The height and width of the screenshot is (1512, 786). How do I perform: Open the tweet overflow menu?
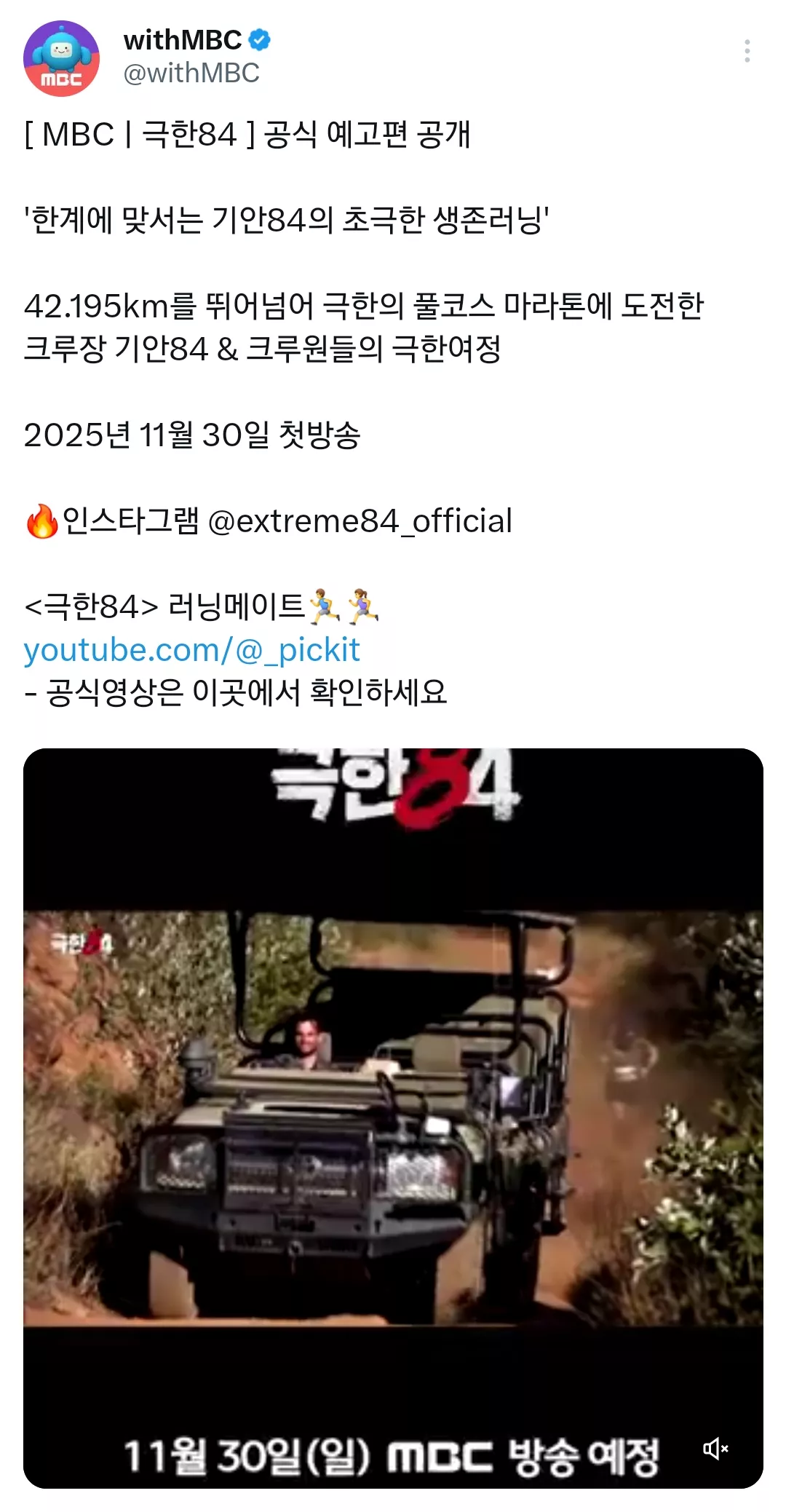click(747, 51)
